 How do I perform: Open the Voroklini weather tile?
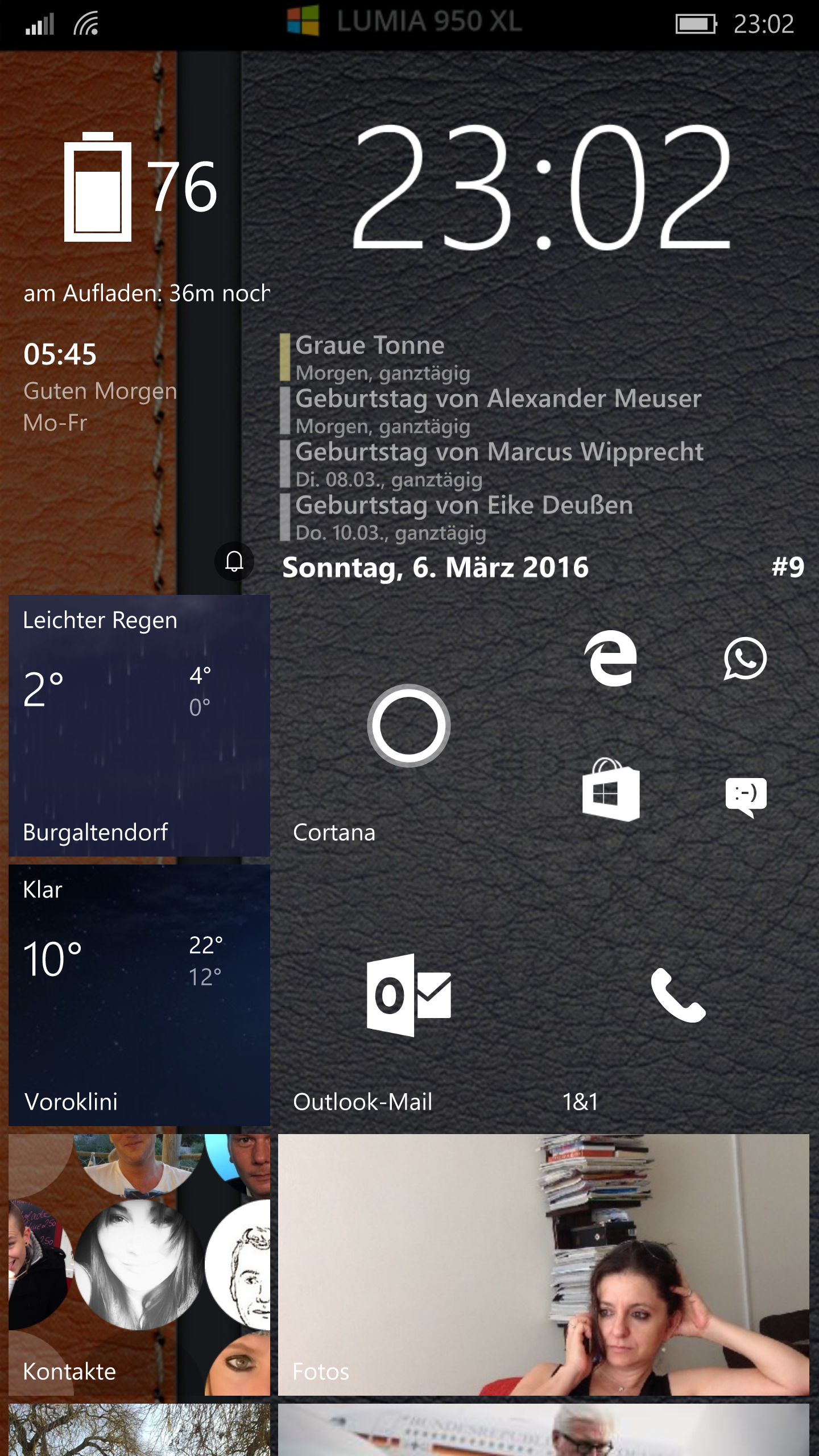coord(139,995)
